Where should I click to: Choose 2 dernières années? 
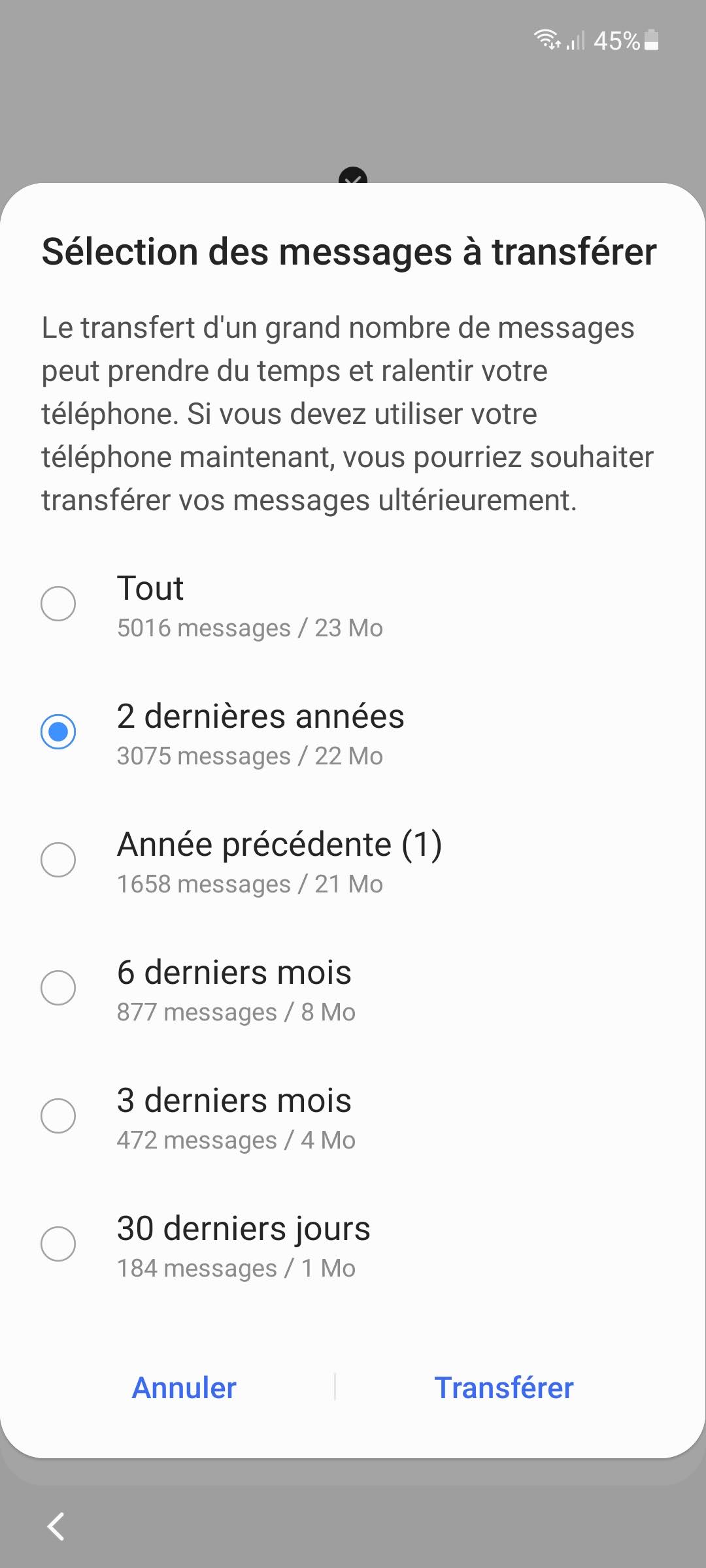58,731
